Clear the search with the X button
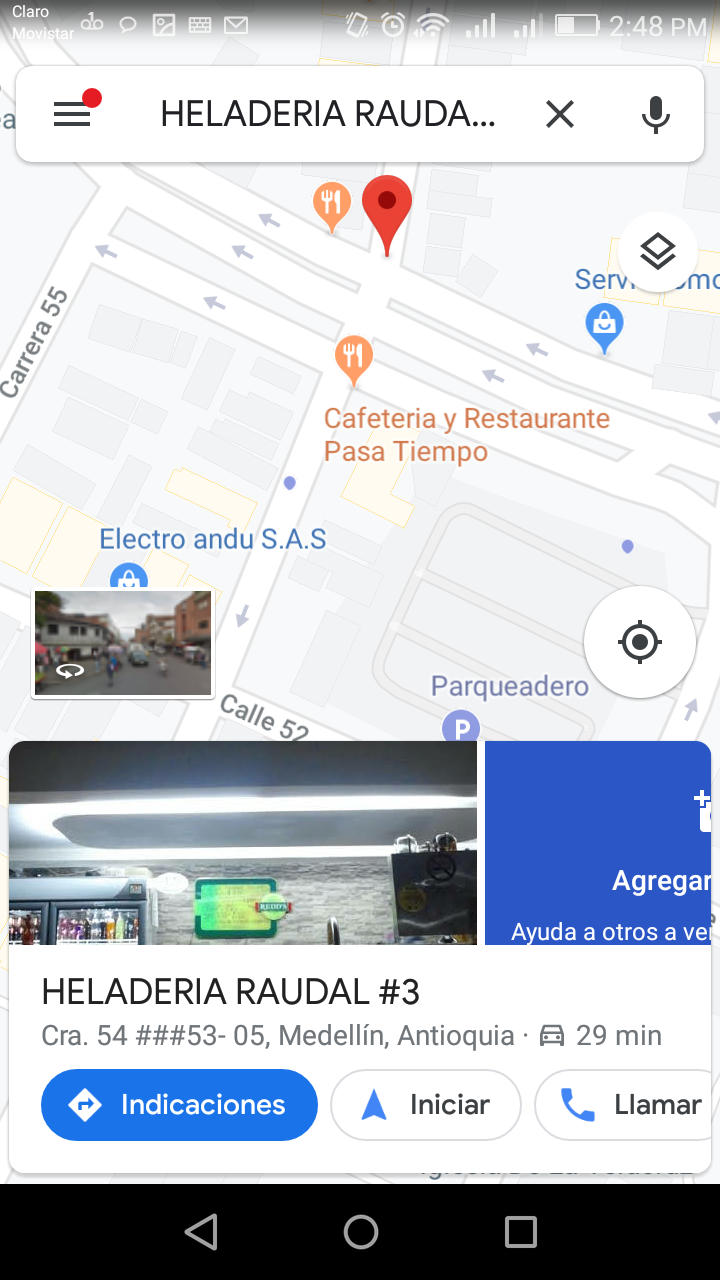Image resolution: width=720 pixels, height=1280 pixels. coord(560,114)
